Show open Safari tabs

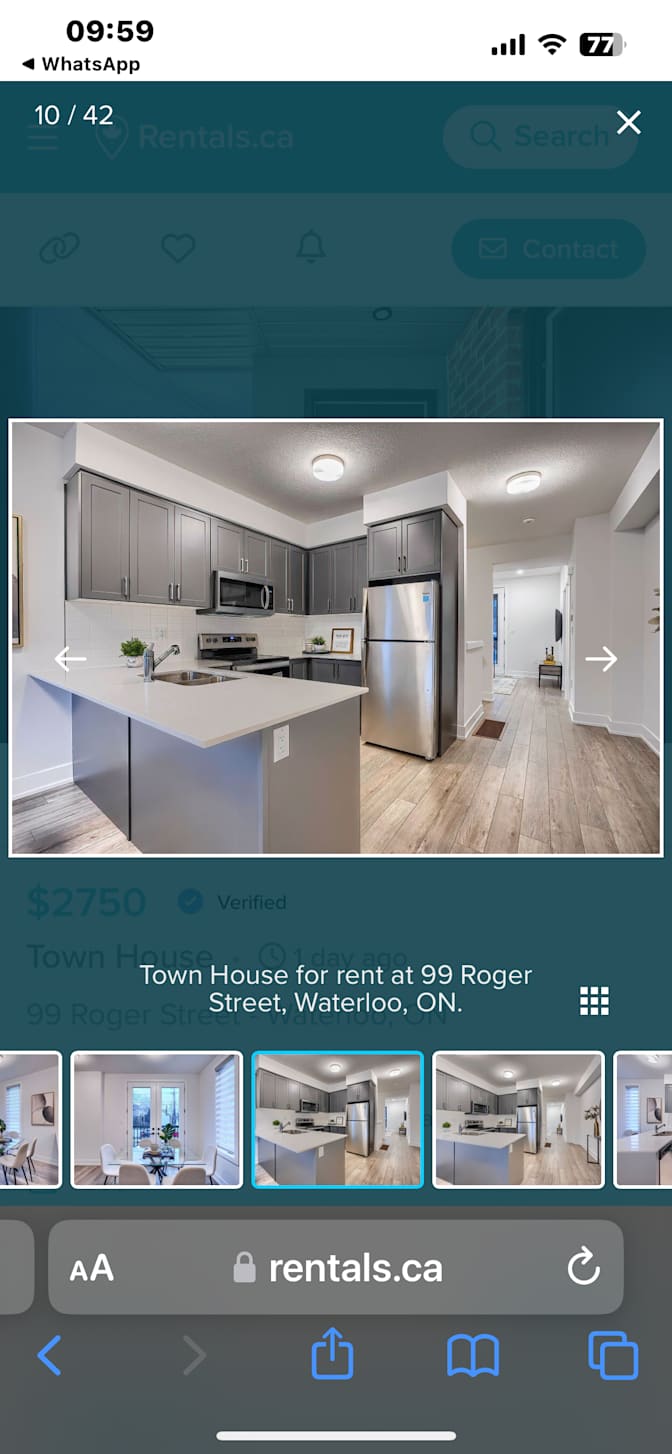pyautogui.click(x=613, y=1356)
